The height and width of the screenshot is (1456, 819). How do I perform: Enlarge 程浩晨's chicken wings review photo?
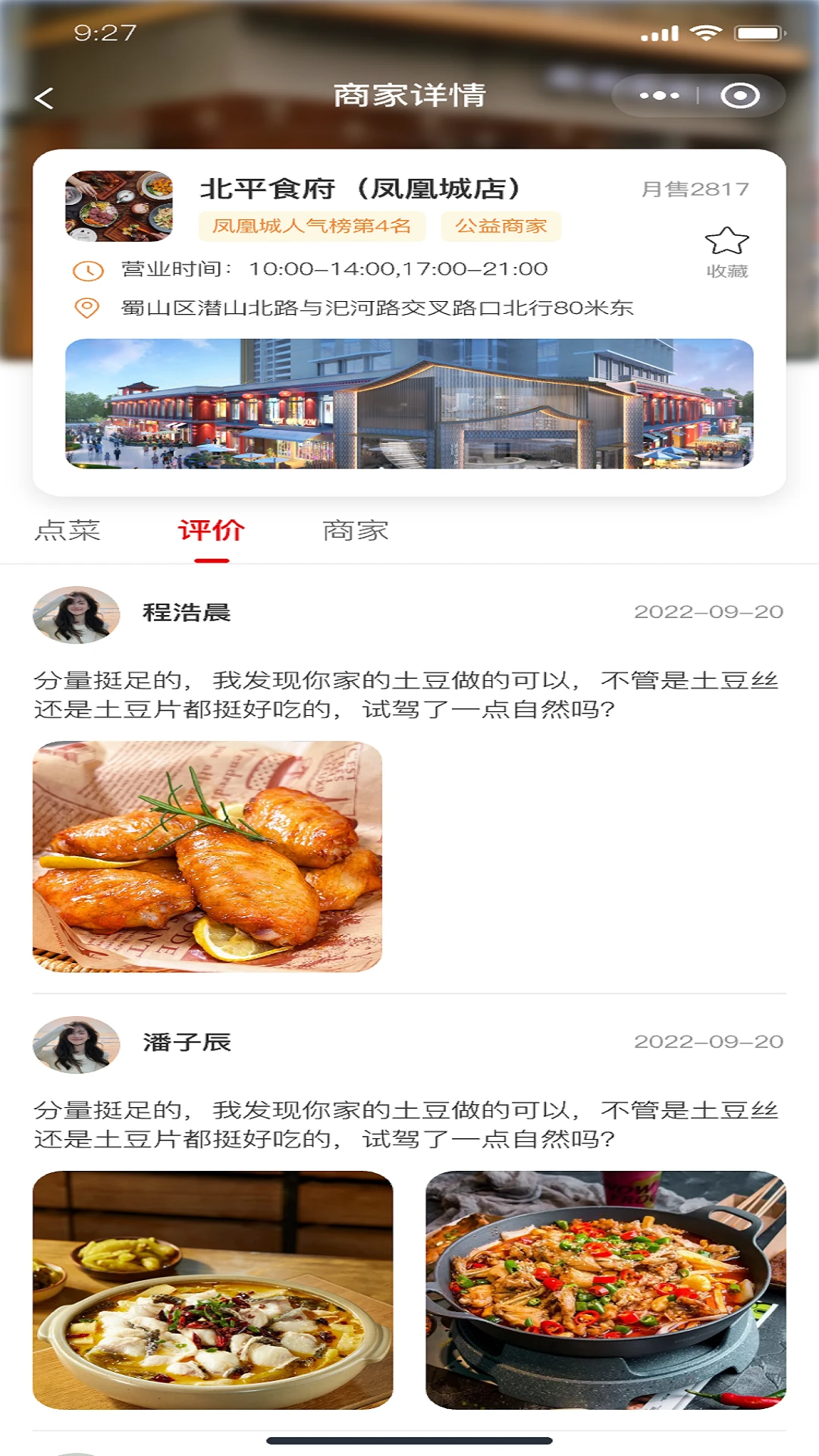click(x=207, y=856)
